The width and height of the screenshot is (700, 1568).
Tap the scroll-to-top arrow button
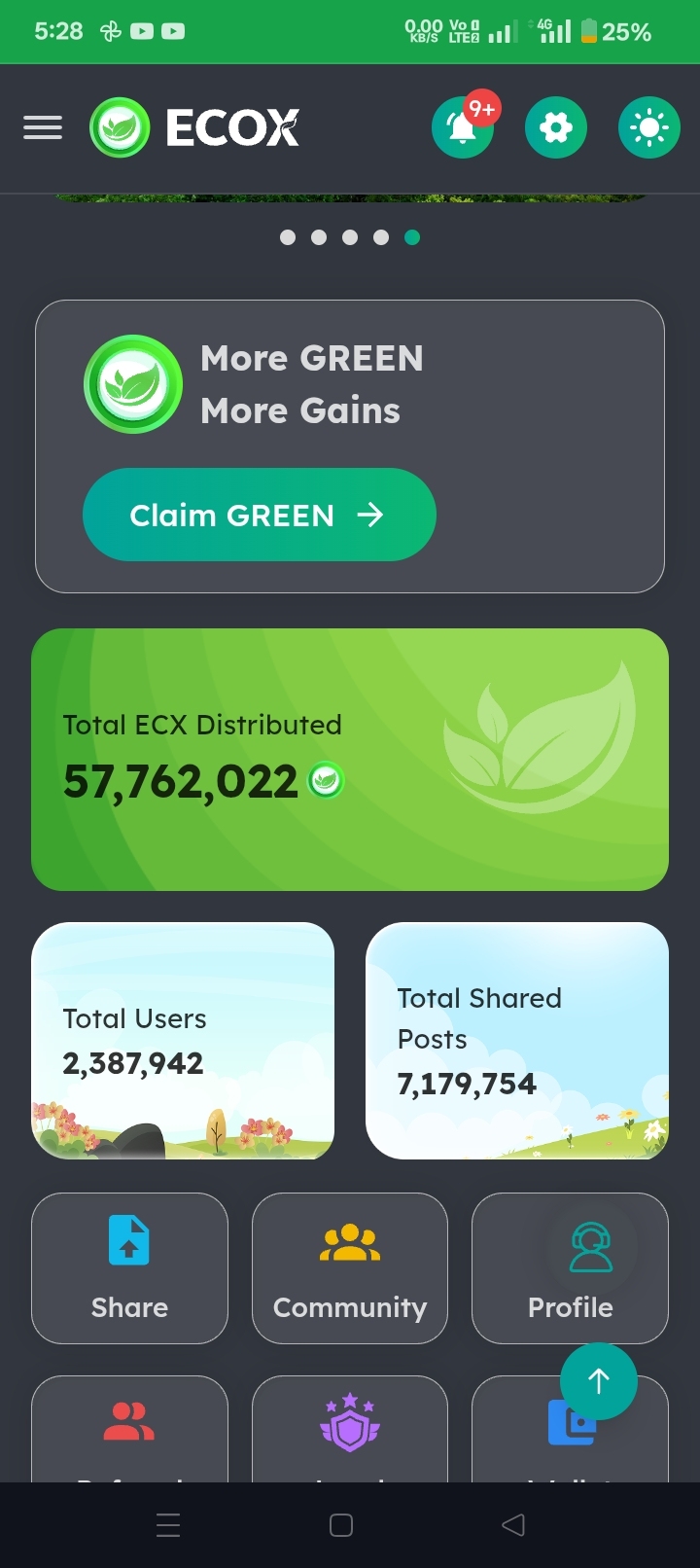point(599,1381)
